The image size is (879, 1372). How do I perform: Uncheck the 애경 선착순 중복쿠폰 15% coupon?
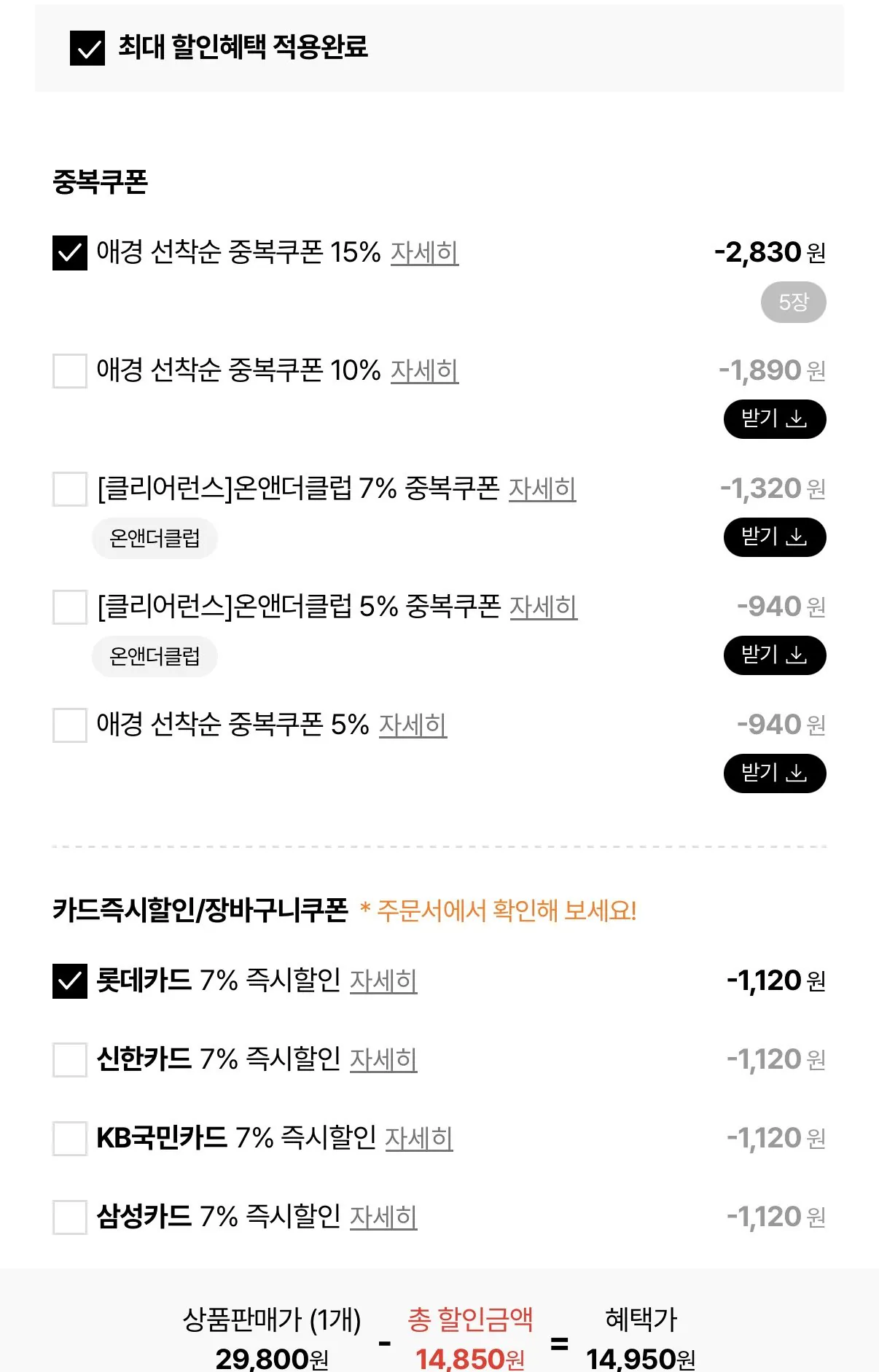(69, 254)
